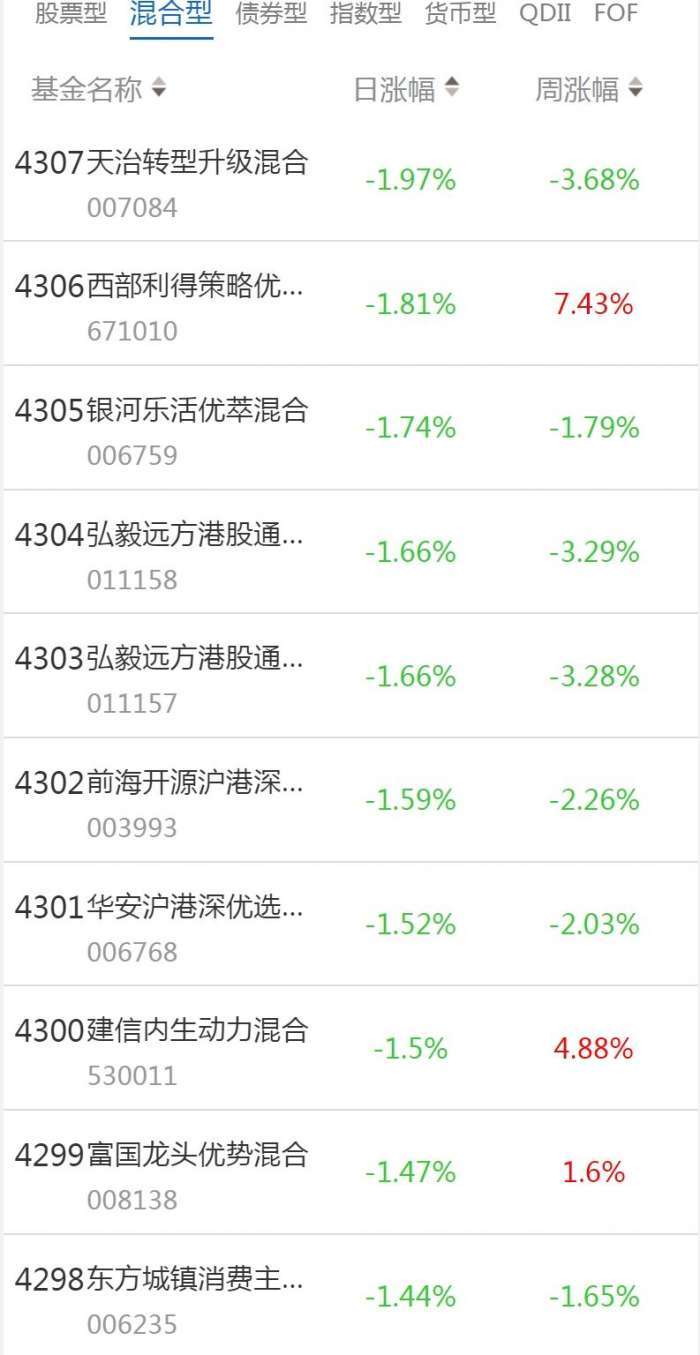Sort the list by 日涨幅
Image resolution: width=700 pixels, height=1355 pixels.
pos(406,90)
